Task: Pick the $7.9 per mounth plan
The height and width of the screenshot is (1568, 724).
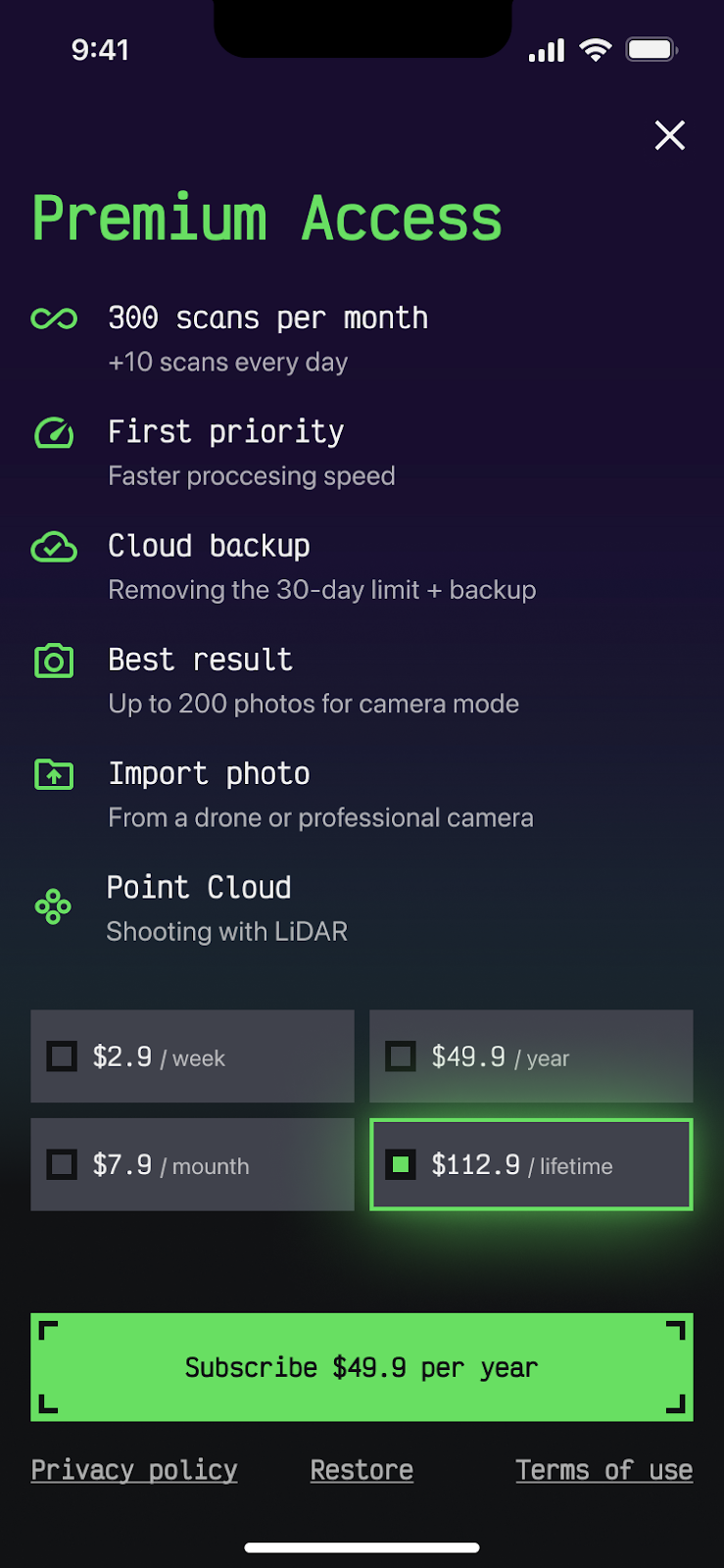Action: [192, 1164]
